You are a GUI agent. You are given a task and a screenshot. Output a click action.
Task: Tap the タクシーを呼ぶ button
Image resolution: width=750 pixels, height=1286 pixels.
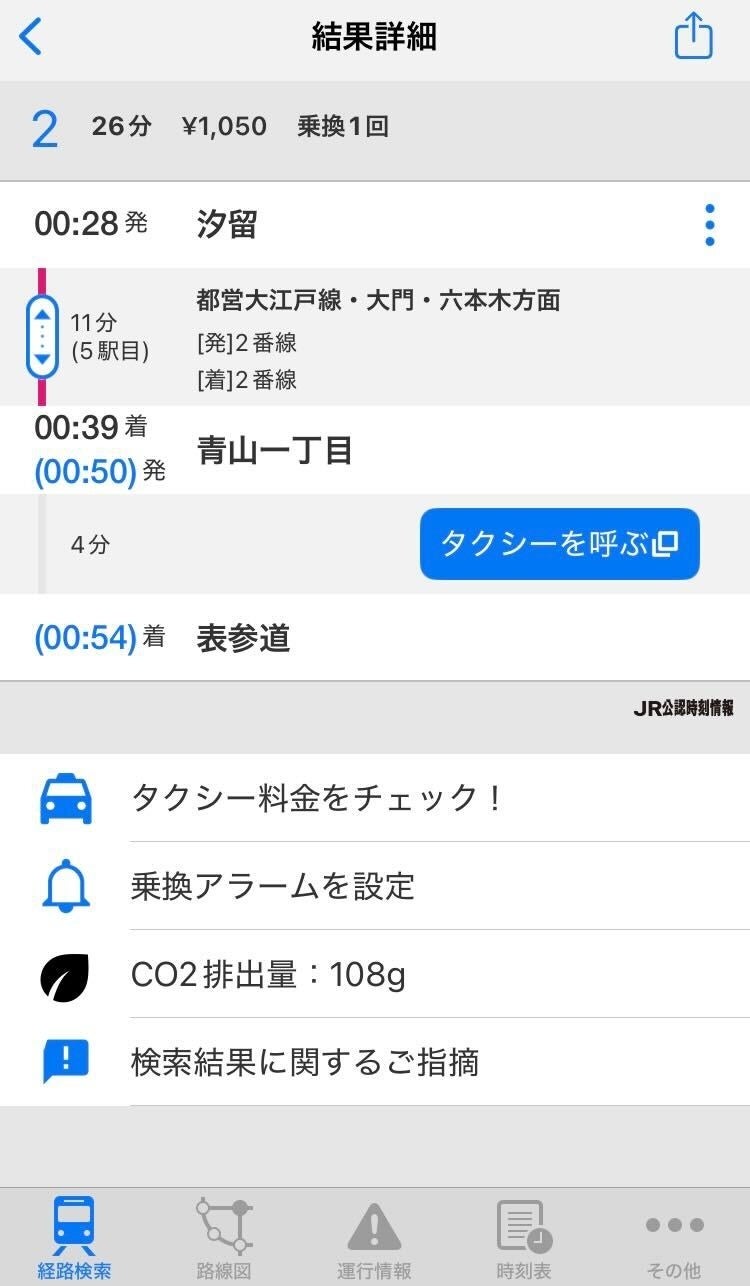[x=559, y=544]
